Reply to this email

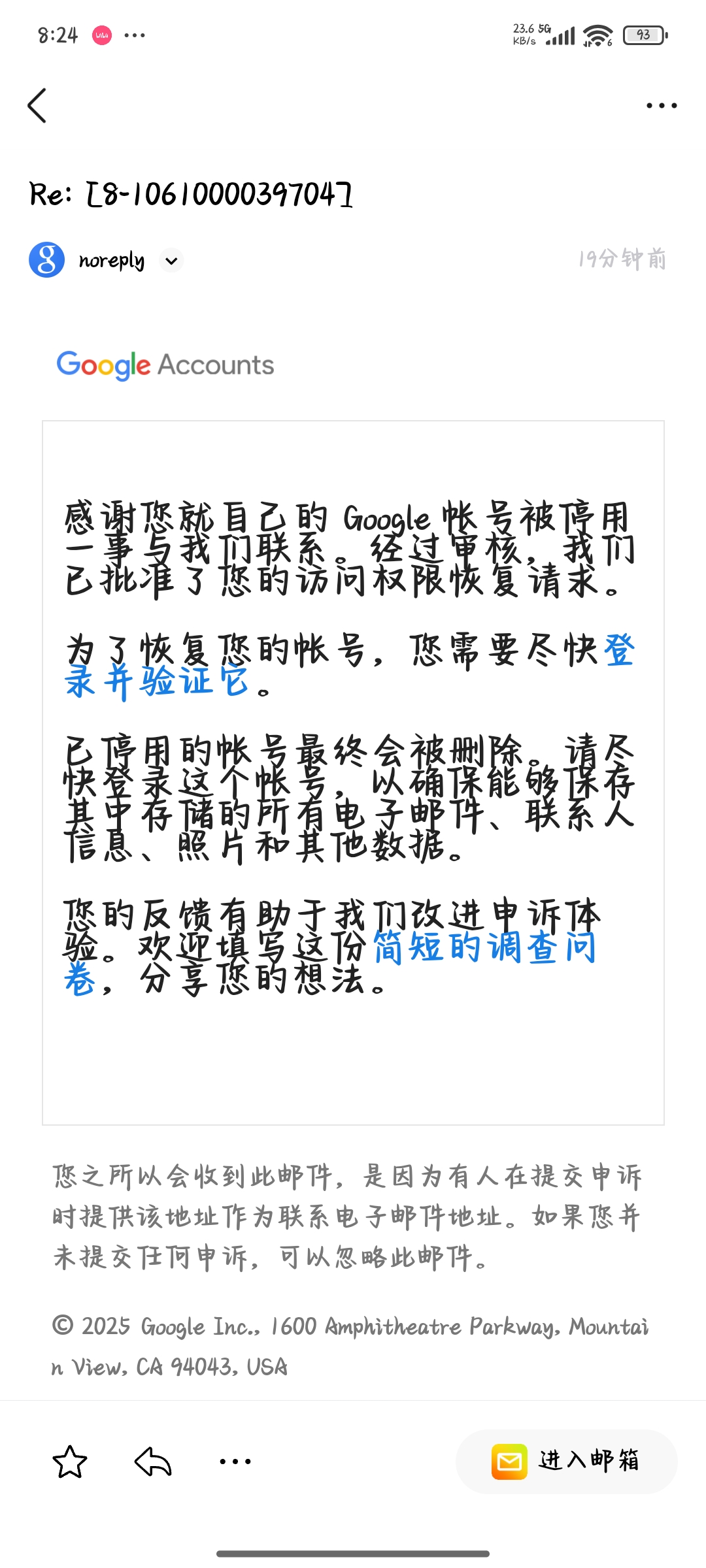(x=153, y=1462)
